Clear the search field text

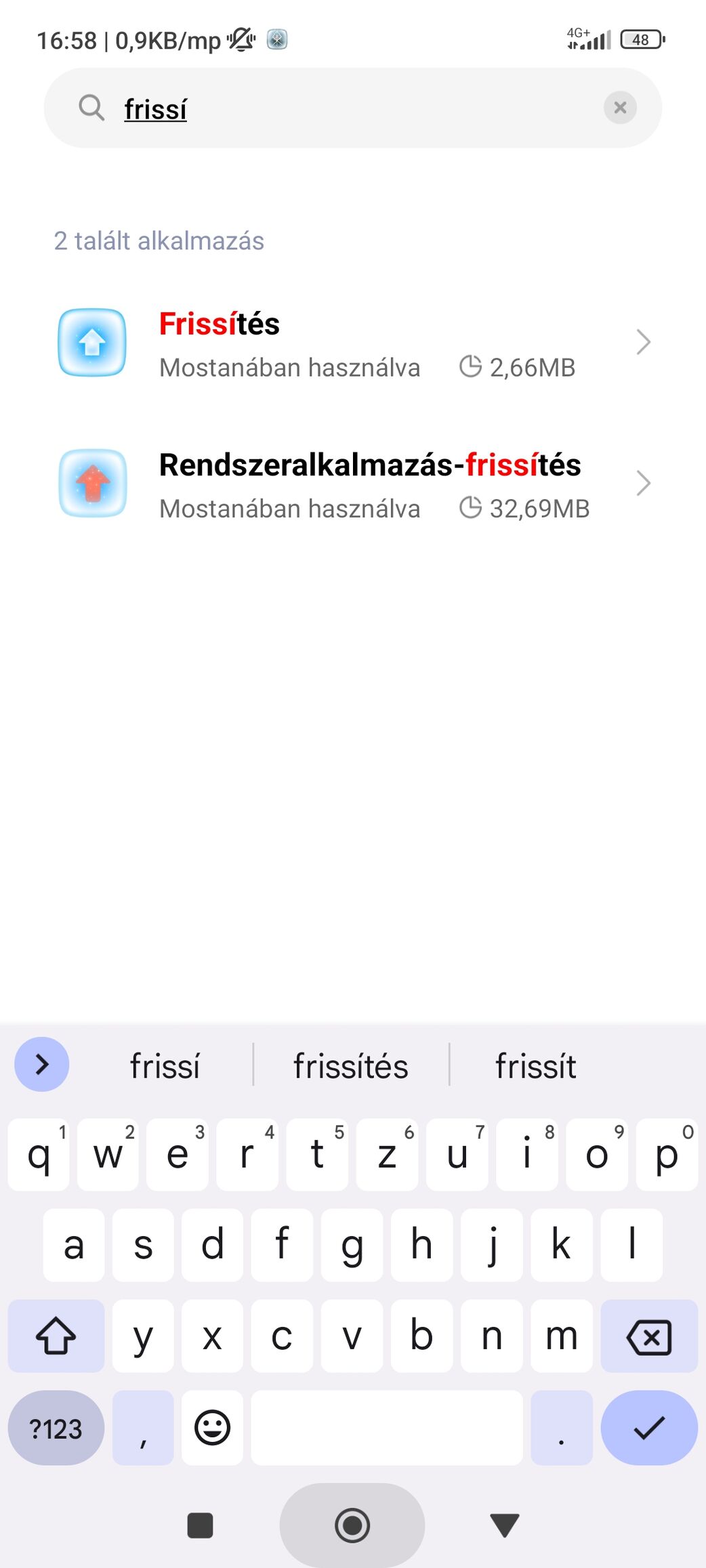coord(619,108)
